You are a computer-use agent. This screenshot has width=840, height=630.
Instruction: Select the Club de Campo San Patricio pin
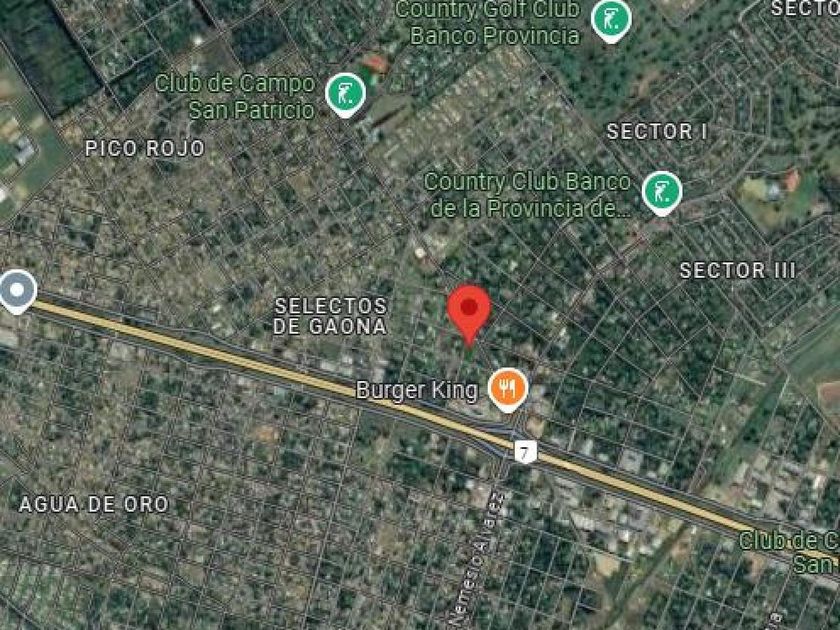click(x=346, y=94)
